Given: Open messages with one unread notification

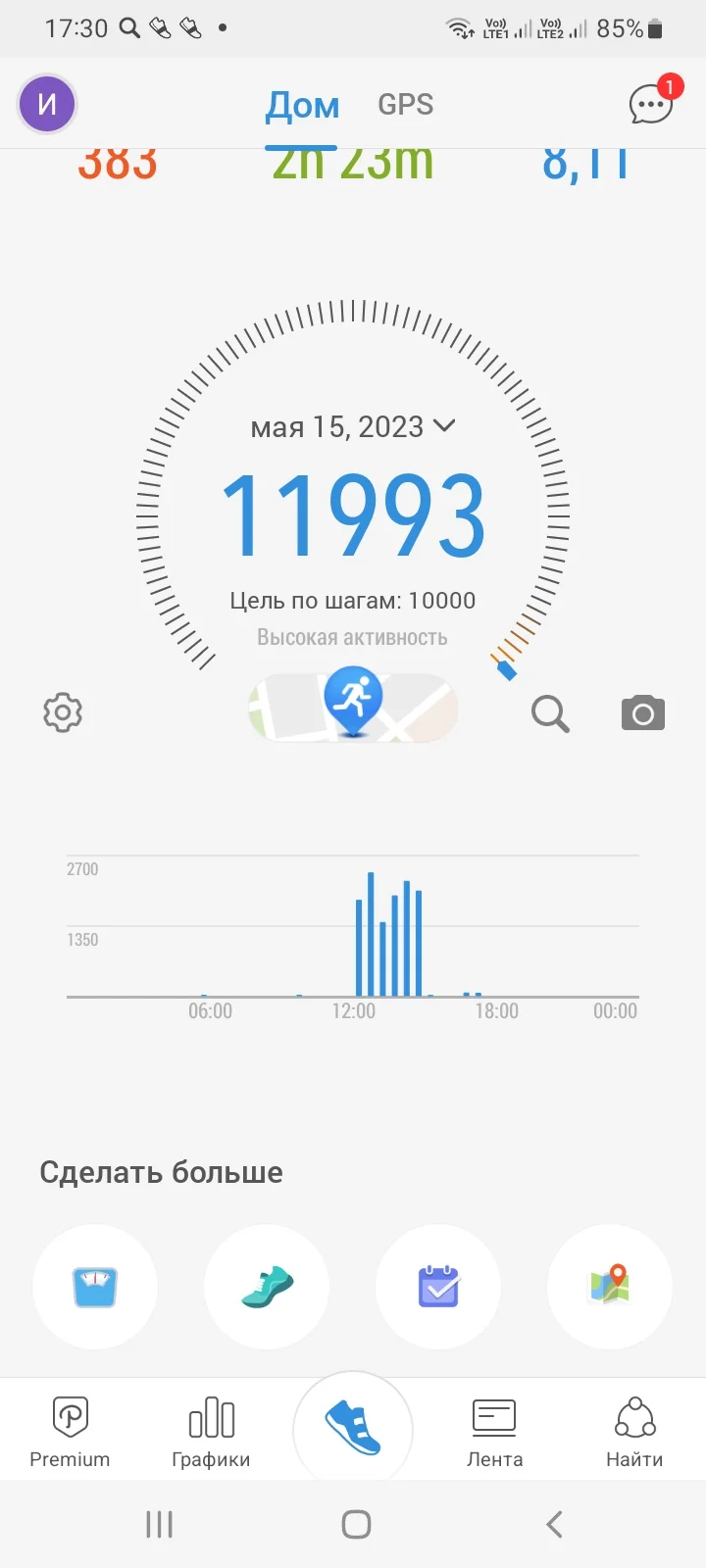Looking at the screenshot, I should tap(651, 104).
